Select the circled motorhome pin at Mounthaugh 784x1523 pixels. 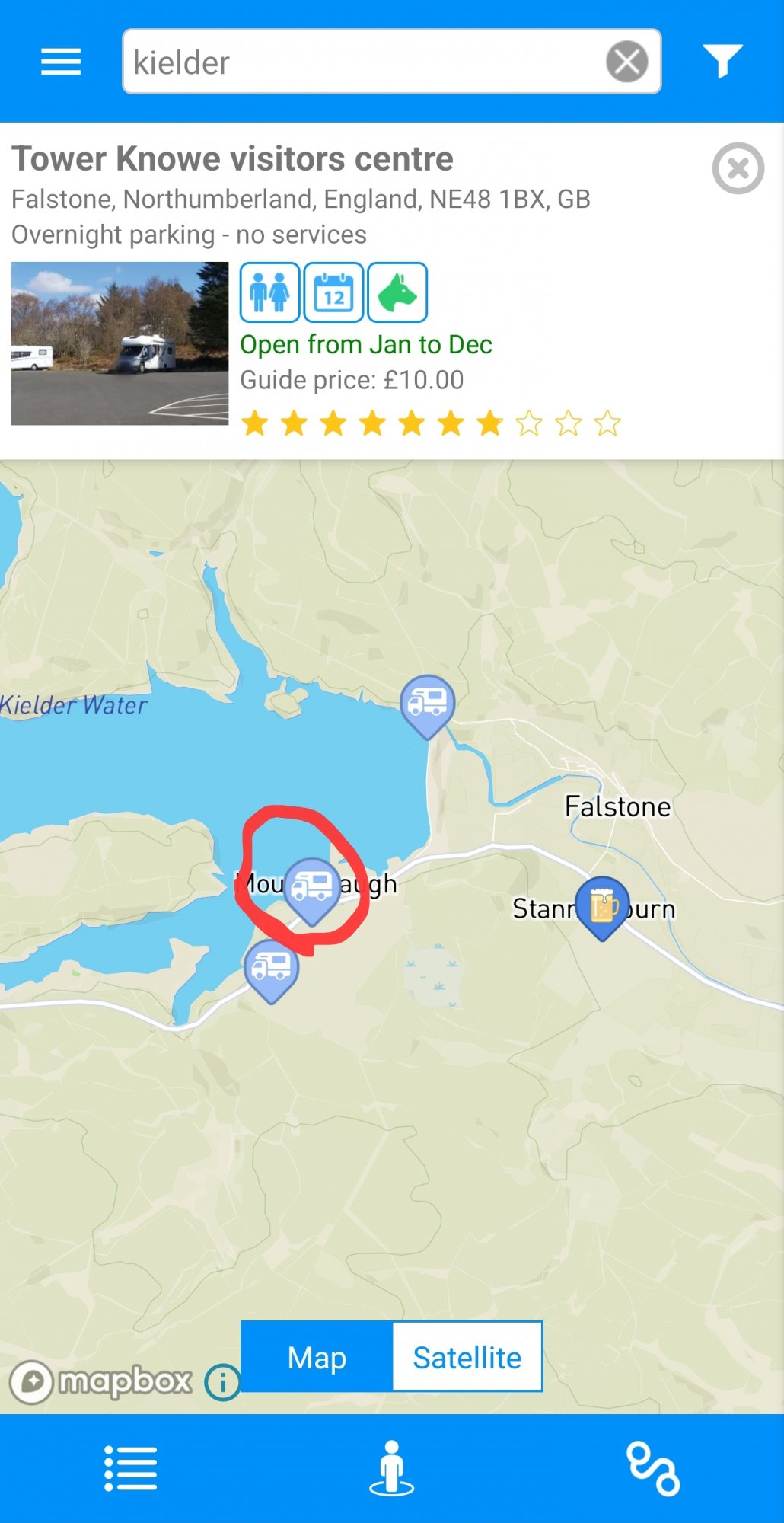point(312,886)
